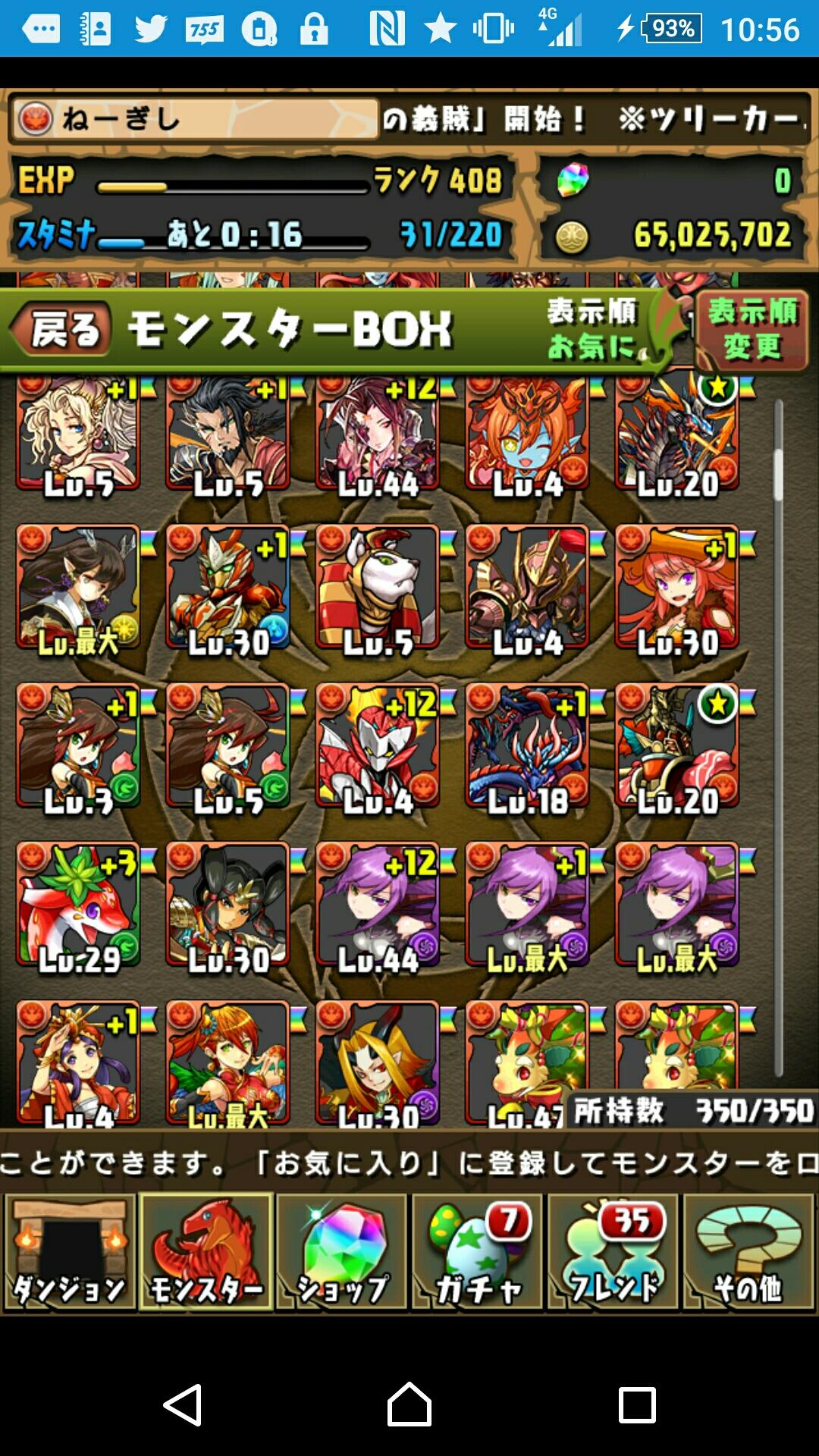
Task: Tap the 戻る back button
Action: (x=62, y=330)
